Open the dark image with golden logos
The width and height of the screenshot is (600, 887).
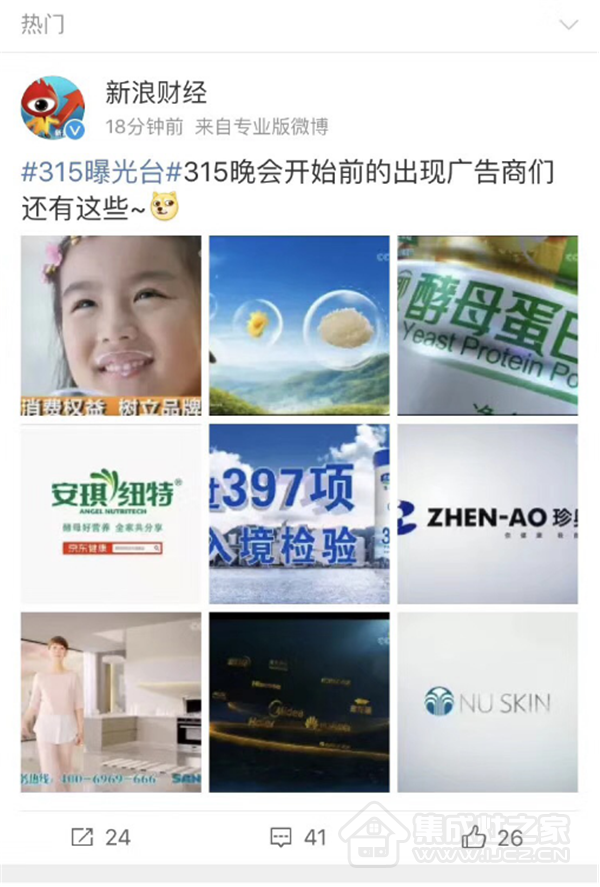(299, 702)
